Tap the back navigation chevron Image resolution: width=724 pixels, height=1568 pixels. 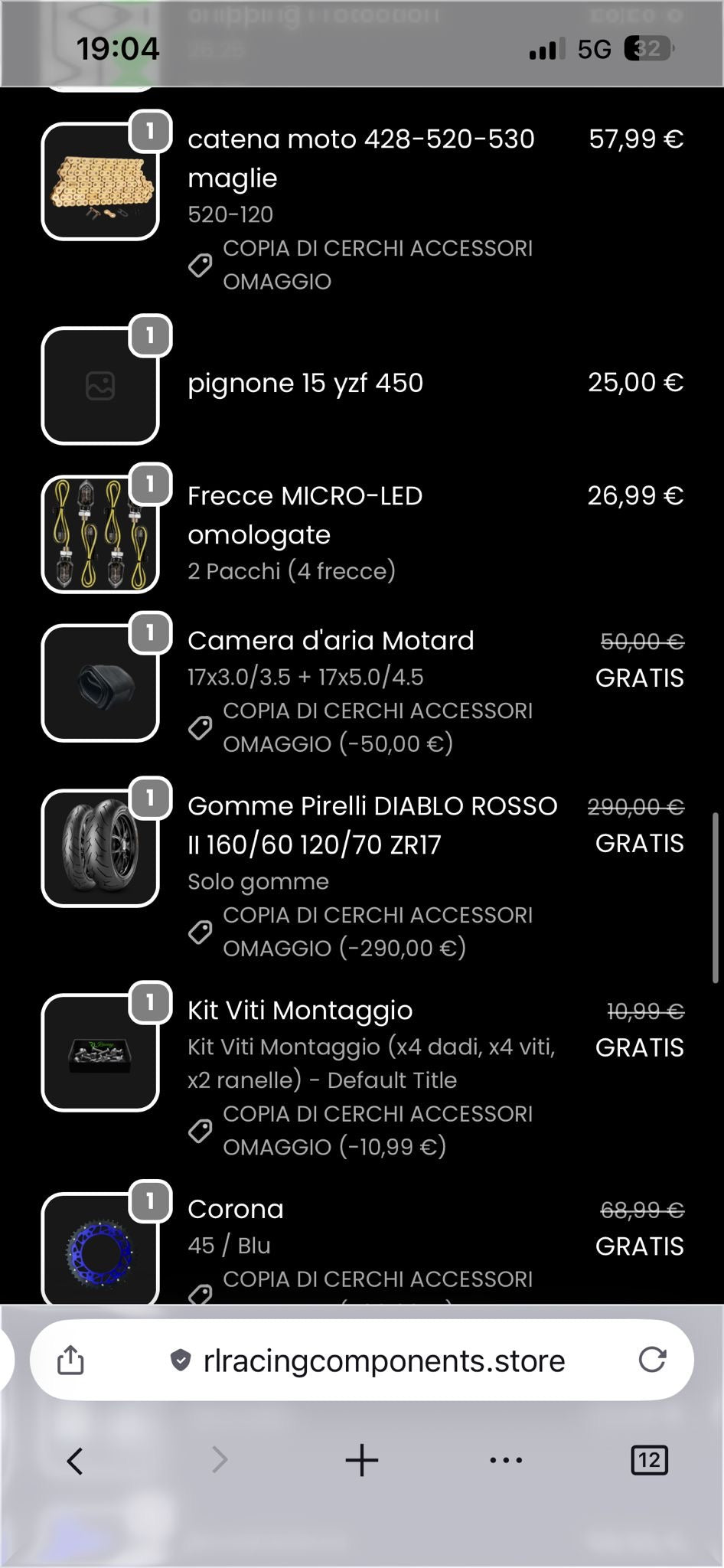(75, 1460)
